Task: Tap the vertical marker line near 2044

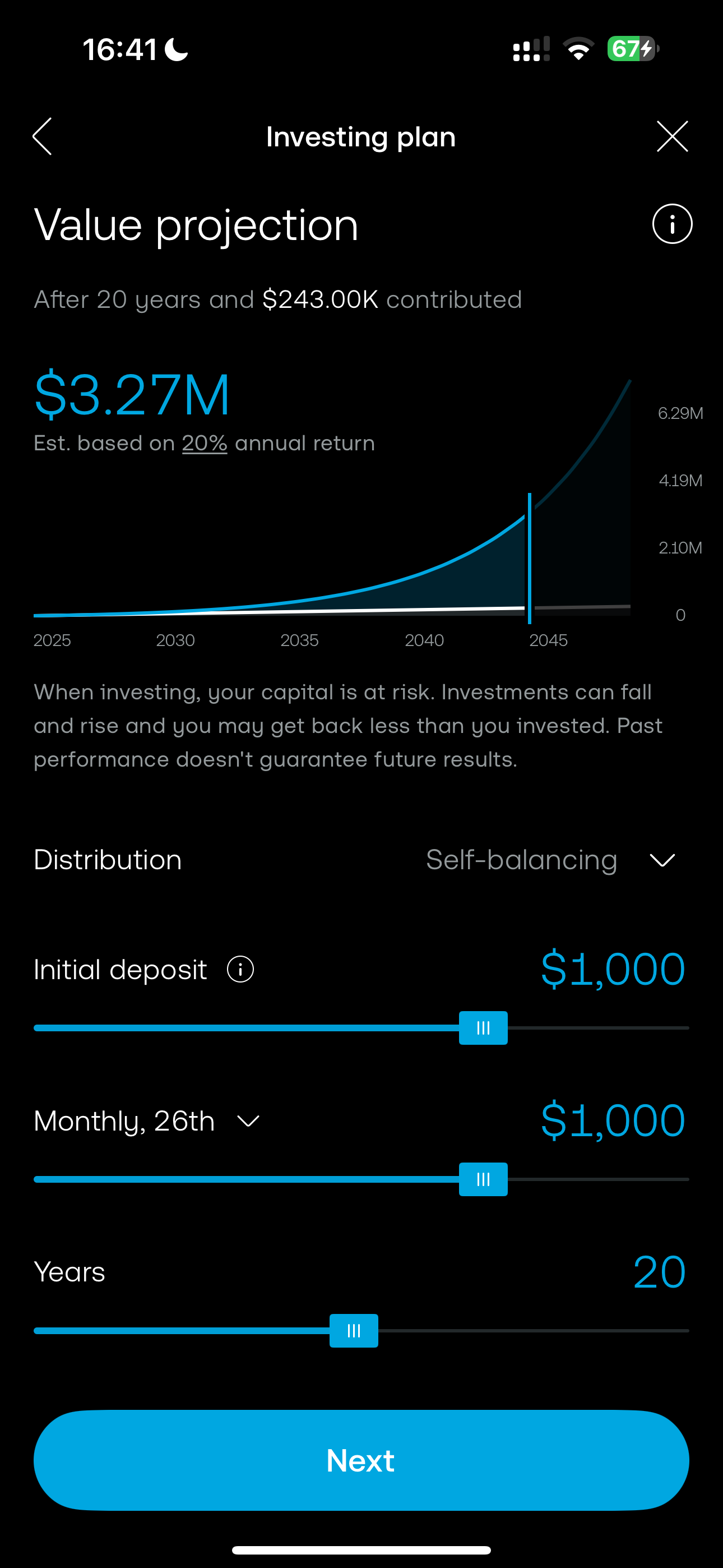Action: (x=529, y=554)
